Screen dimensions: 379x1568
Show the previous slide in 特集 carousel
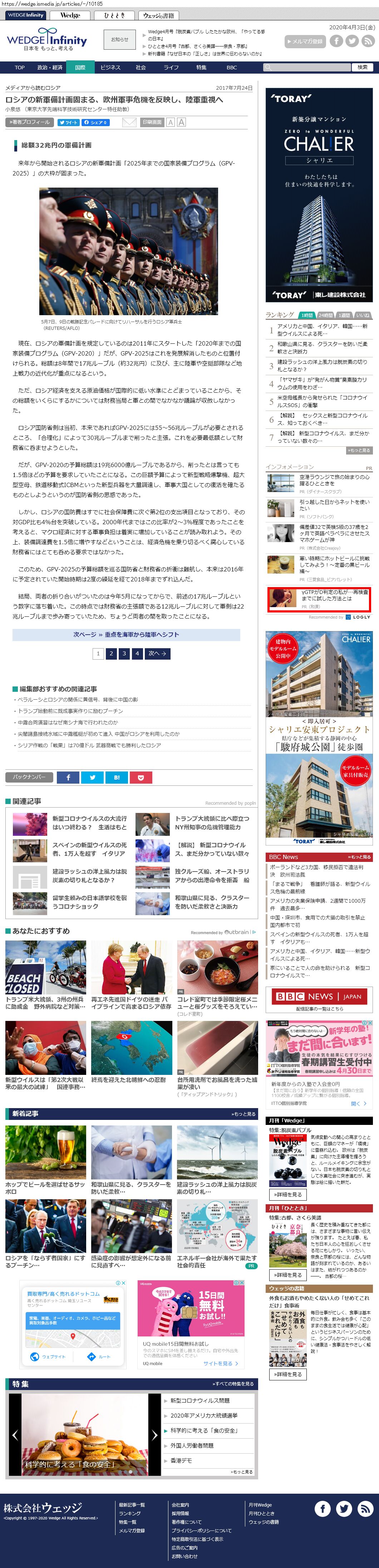15,1435
